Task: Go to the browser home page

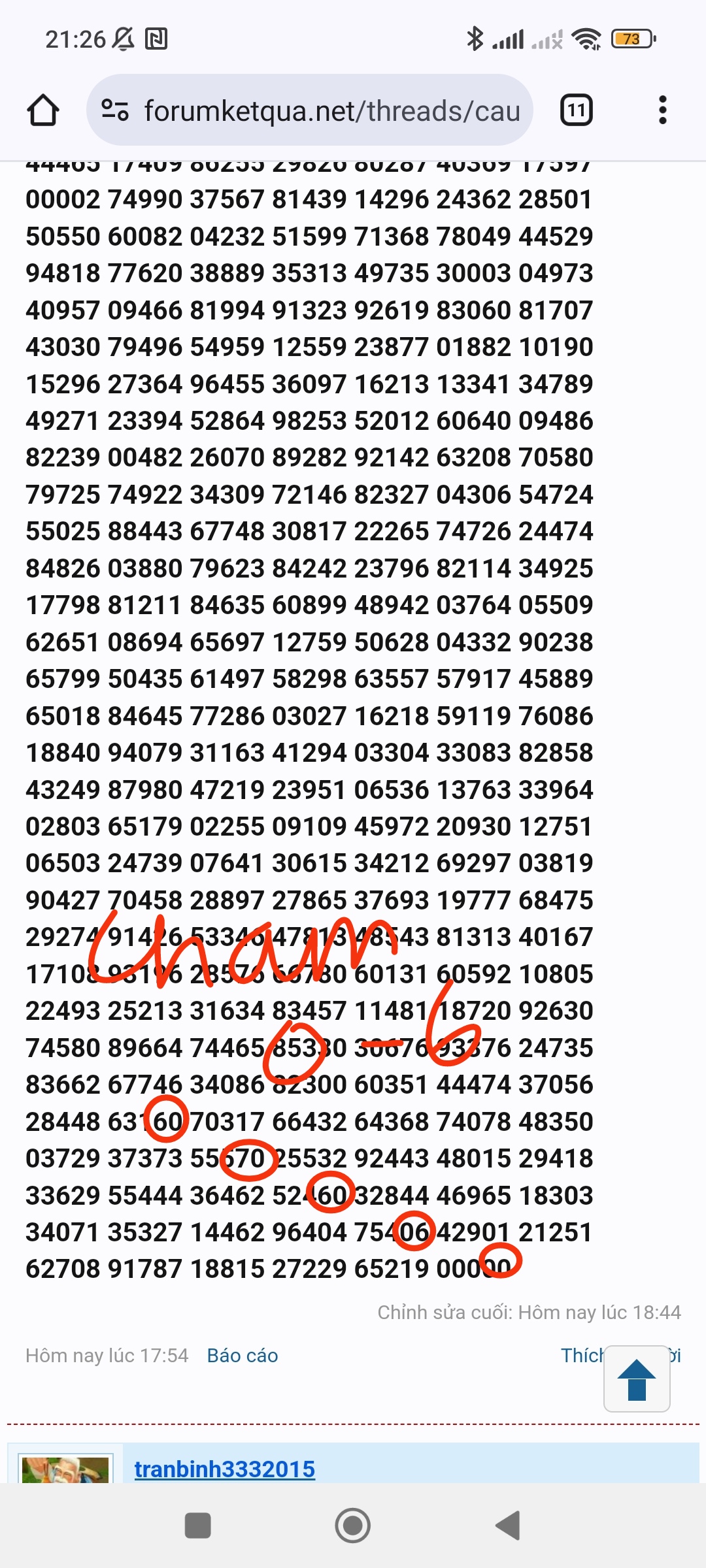Action: (43, 110)
